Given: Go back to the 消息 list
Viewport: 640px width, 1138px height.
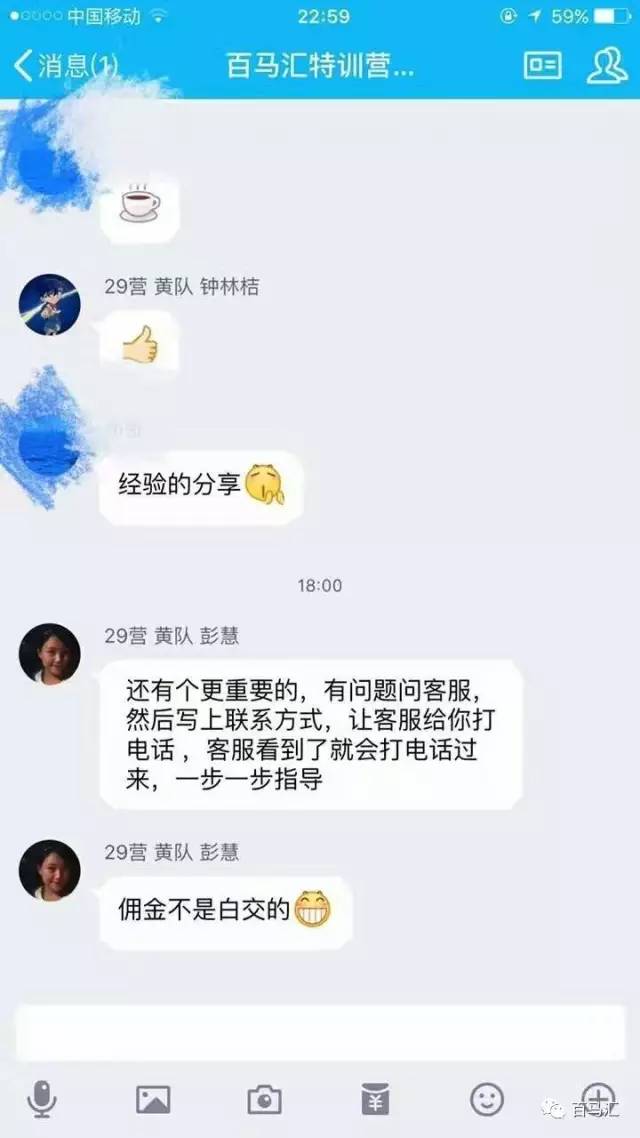Looking at the screenshot, I should point(65,67).
